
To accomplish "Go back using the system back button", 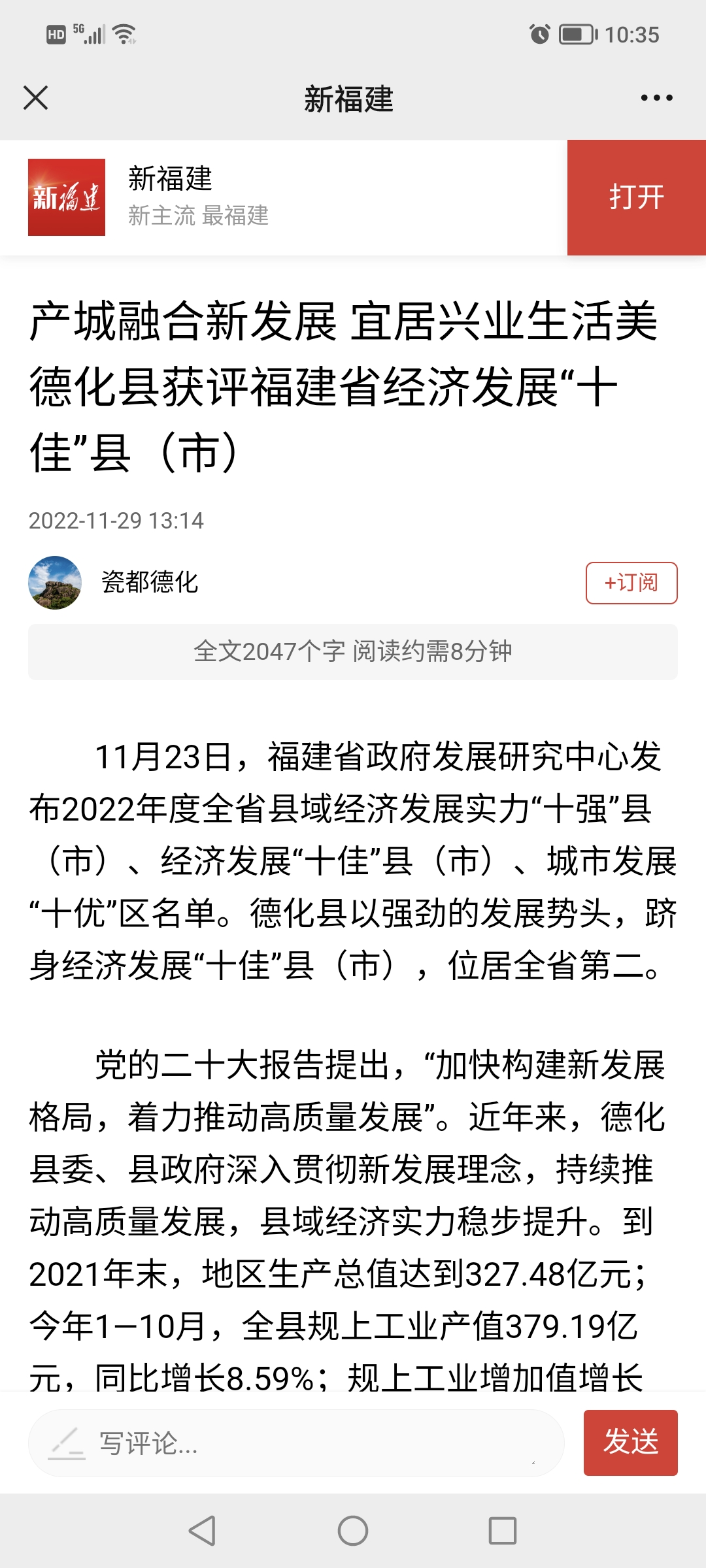I will click(202, 1530).
